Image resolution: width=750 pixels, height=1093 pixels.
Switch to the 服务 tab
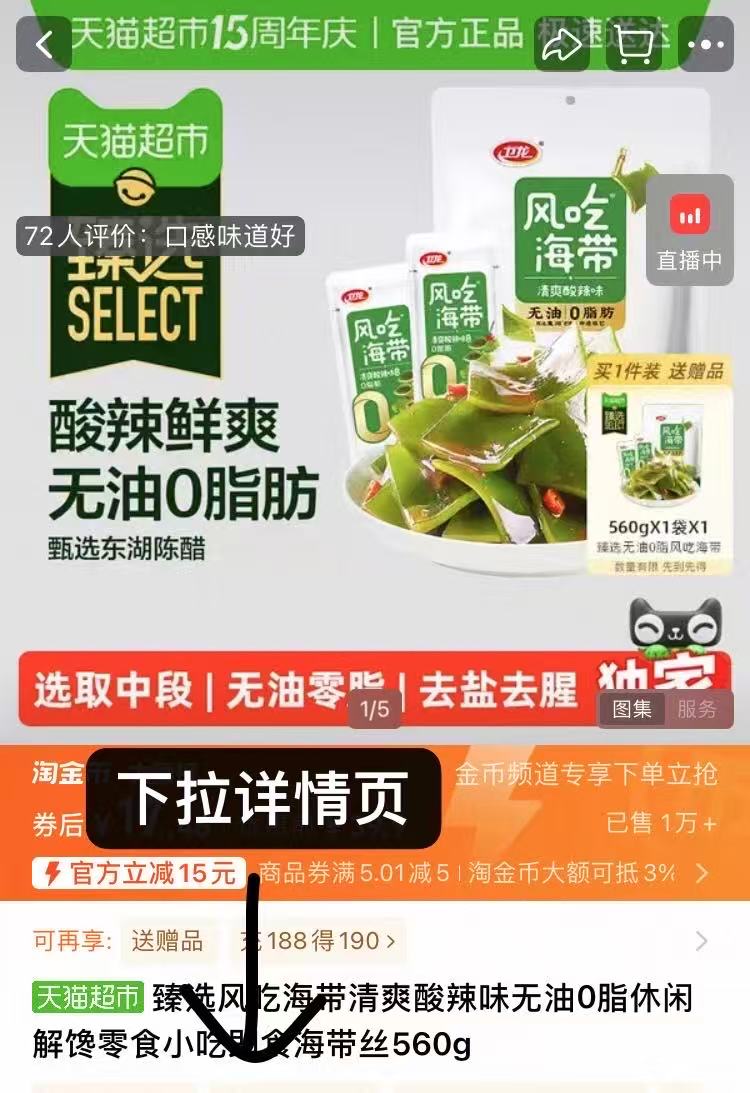pyautogui.click(x=697, y=709)
